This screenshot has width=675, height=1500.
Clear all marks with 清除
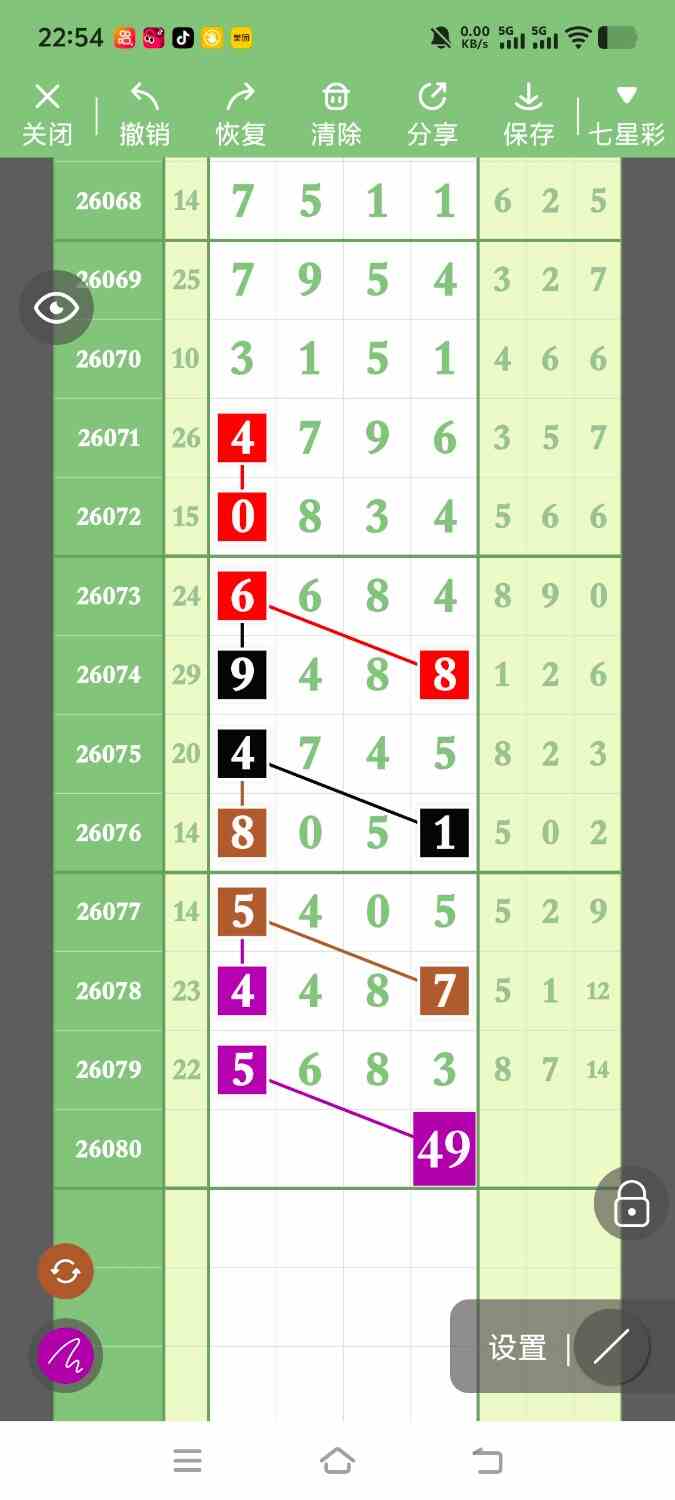pyautogui.click(x=336, y=115)
